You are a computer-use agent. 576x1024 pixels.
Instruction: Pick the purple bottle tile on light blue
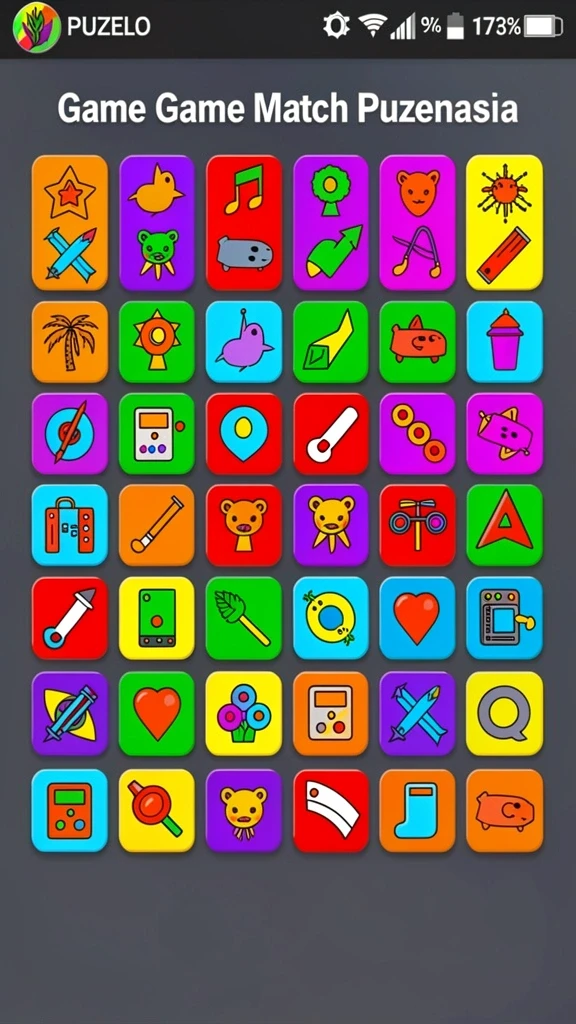coord(504,342)
